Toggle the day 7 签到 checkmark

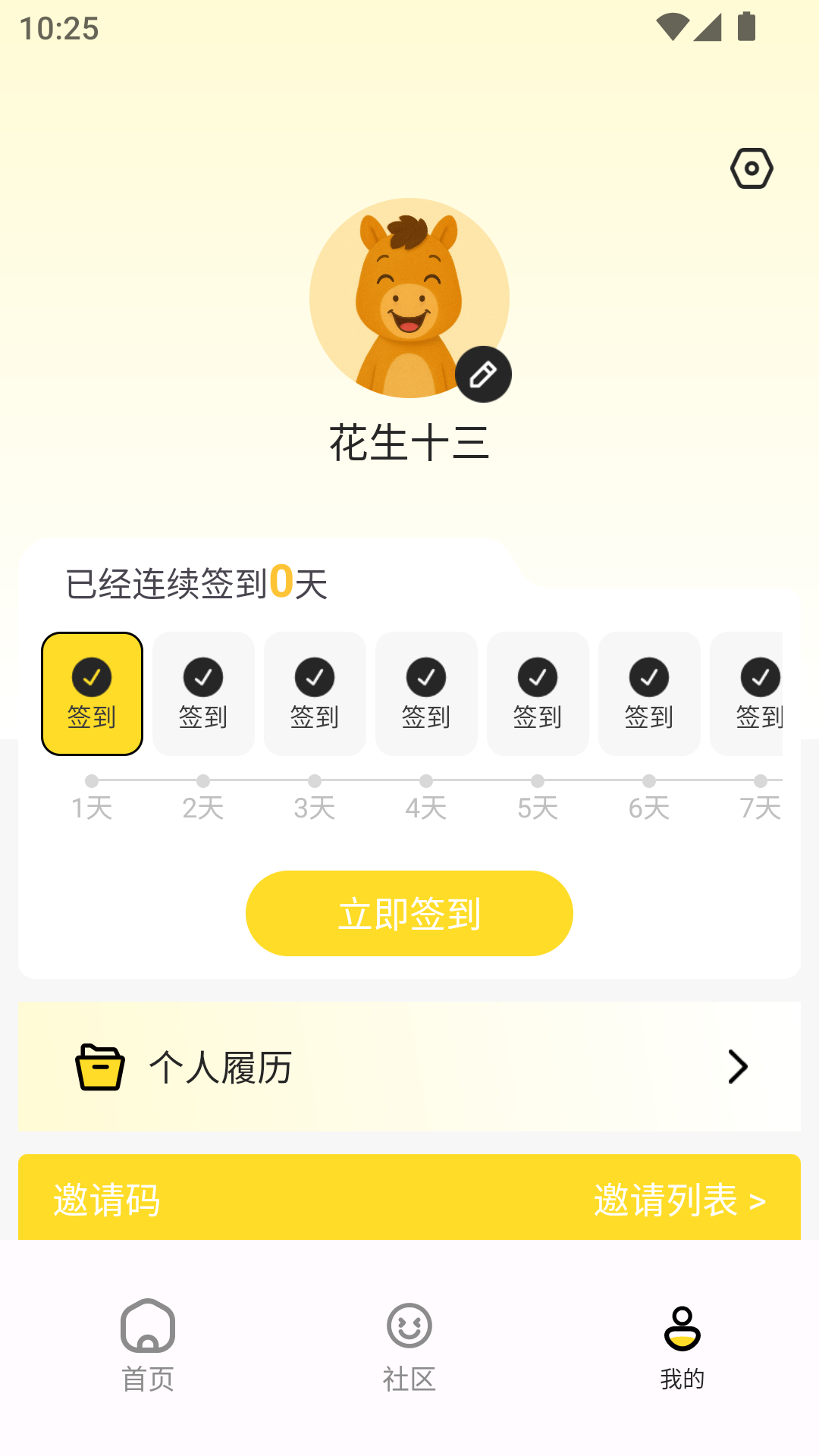(761, 677)
